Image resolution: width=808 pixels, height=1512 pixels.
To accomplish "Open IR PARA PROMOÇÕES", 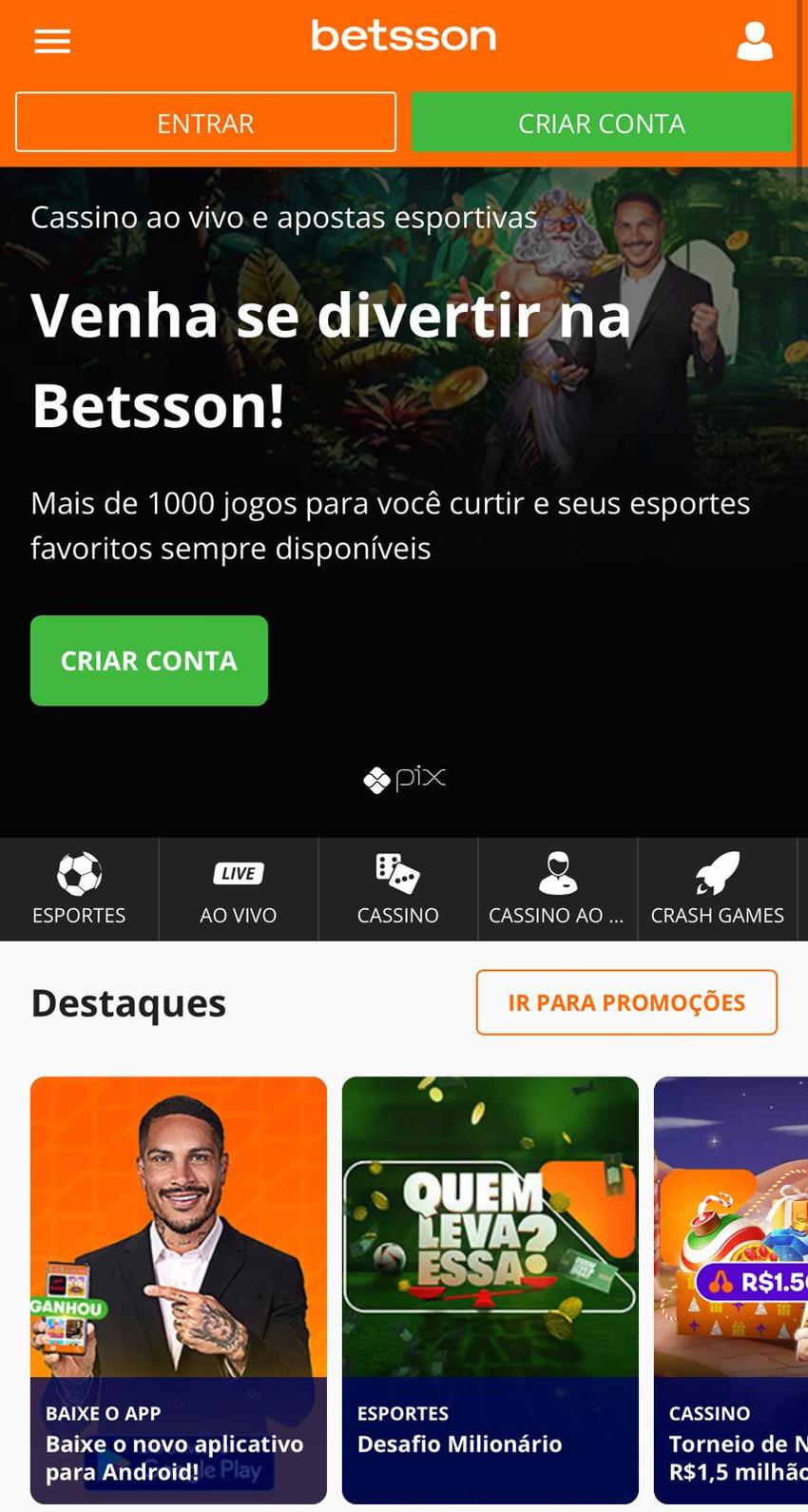I will (626, 1002).
